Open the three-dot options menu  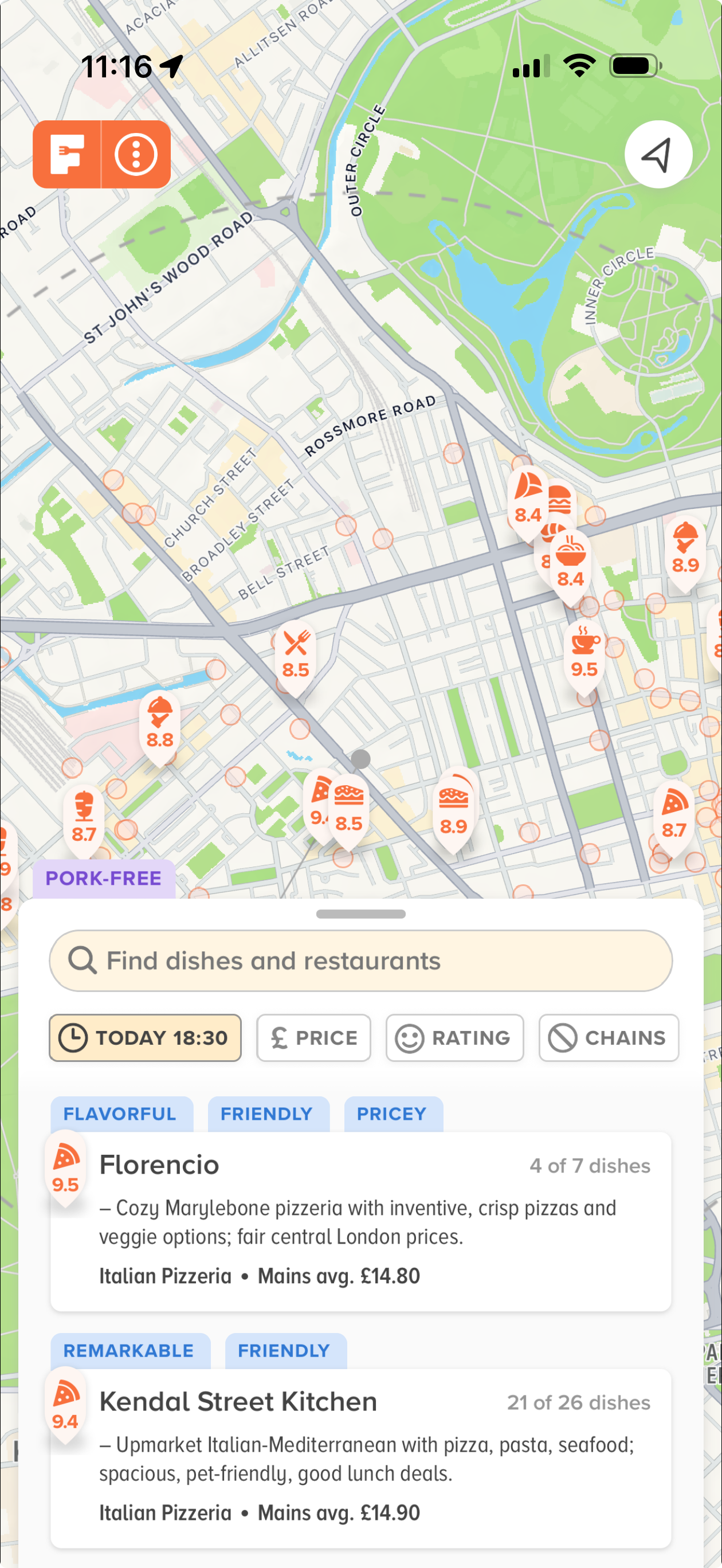point(136,154)
